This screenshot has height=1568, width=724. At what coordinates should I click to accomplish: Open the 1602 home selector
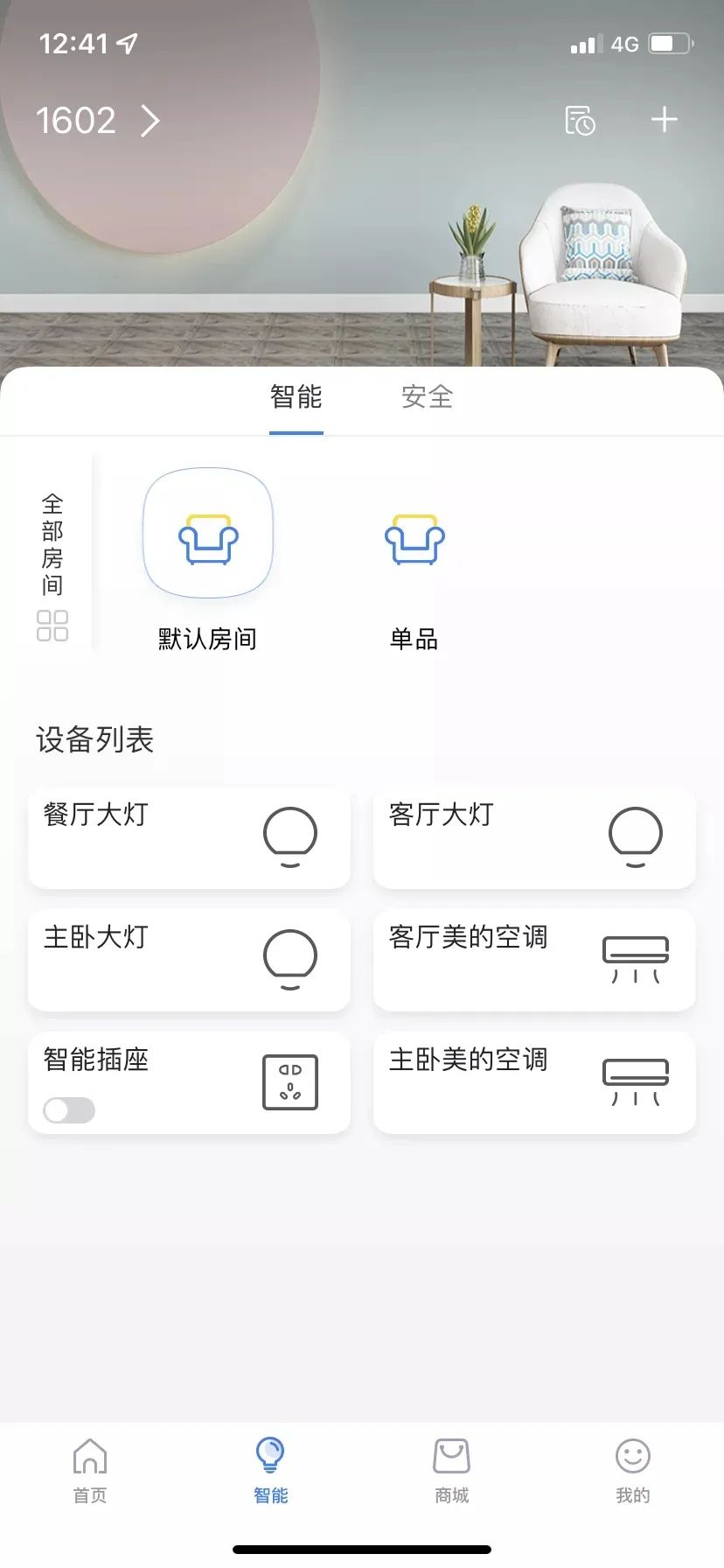coord(96,121)
